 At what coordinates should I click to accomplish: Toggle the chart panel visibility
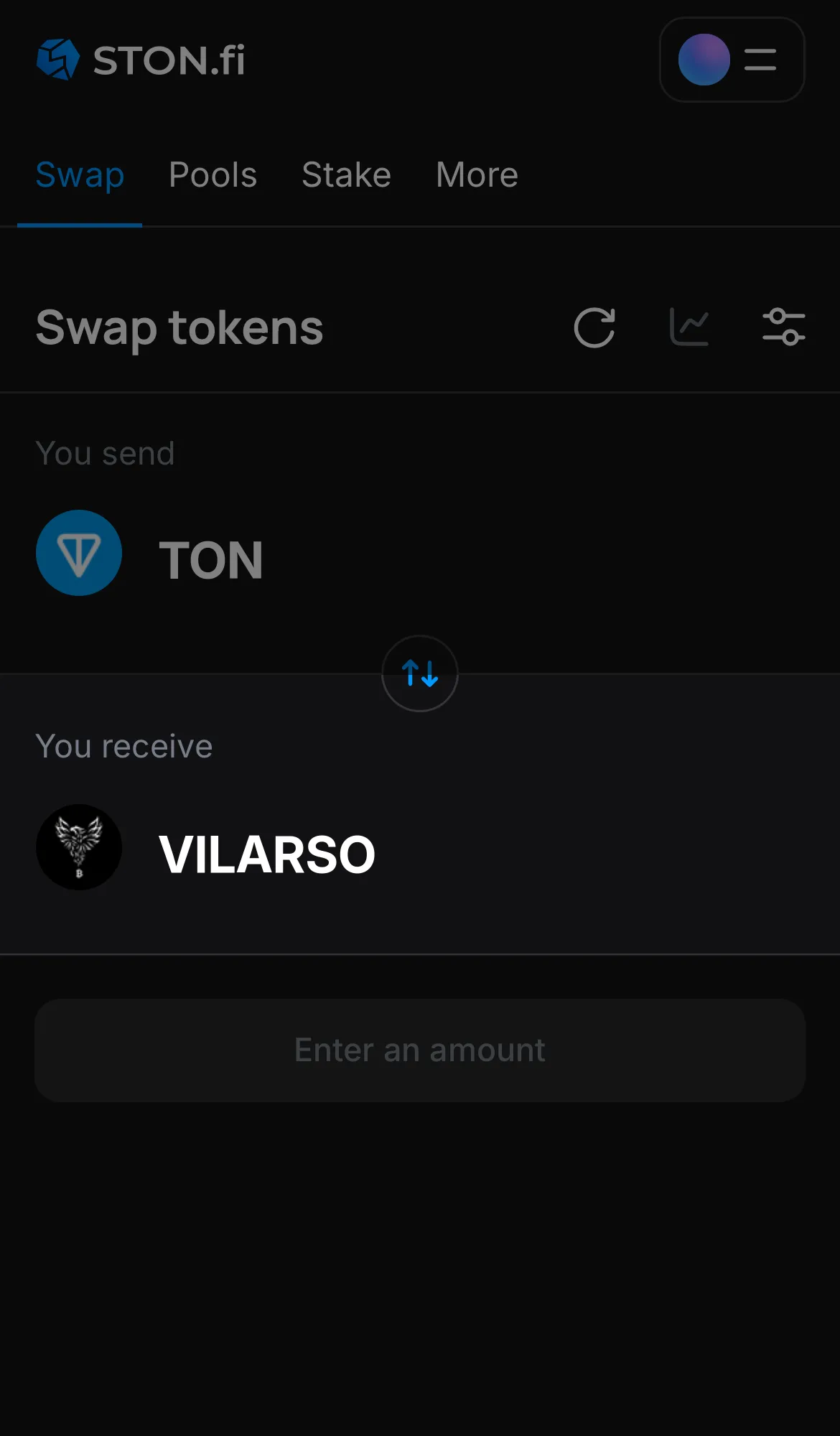[x=690, y=327]
